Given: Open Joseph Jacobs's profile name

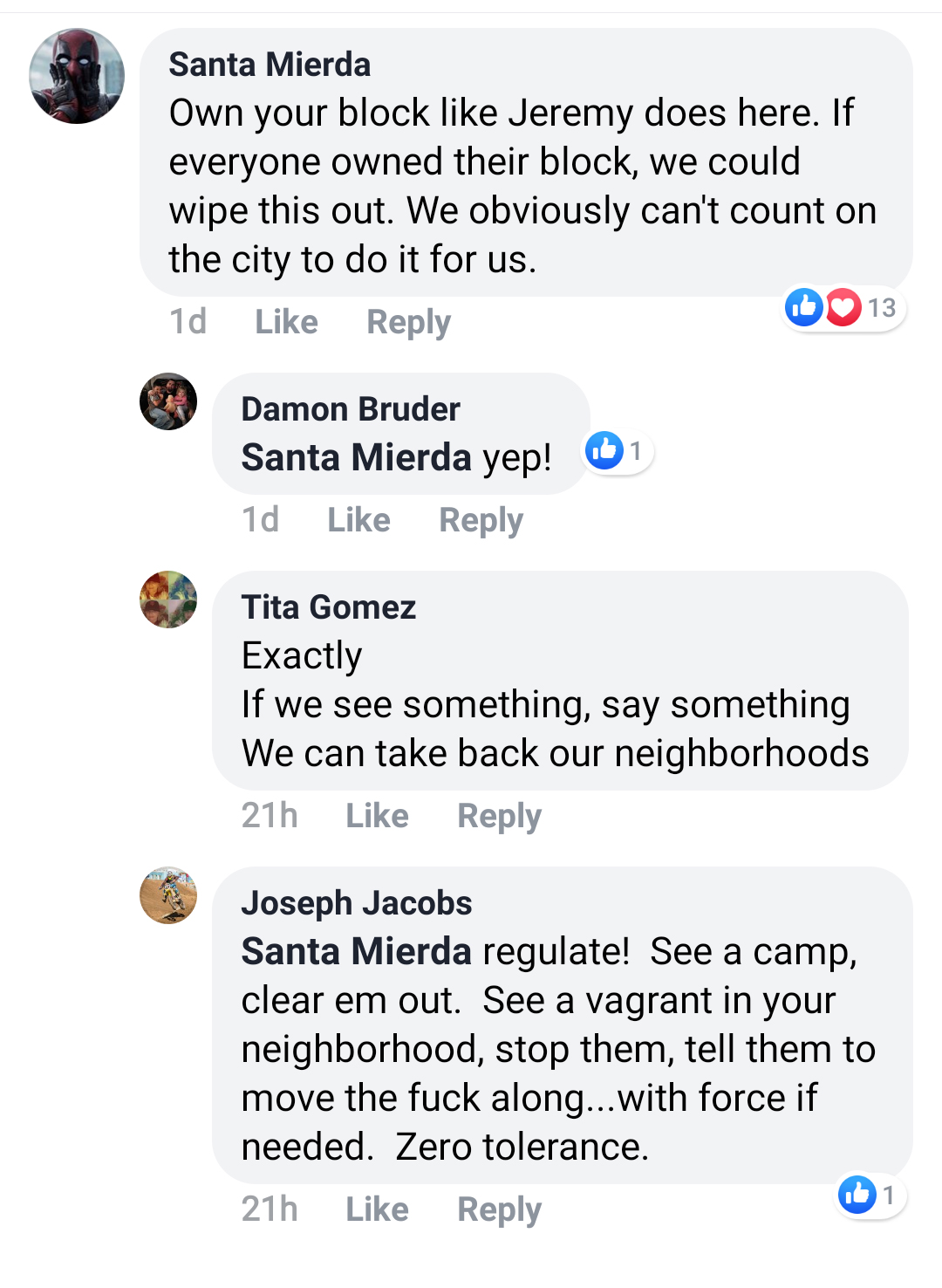Looking at the screenshot, I should [356, 903].
